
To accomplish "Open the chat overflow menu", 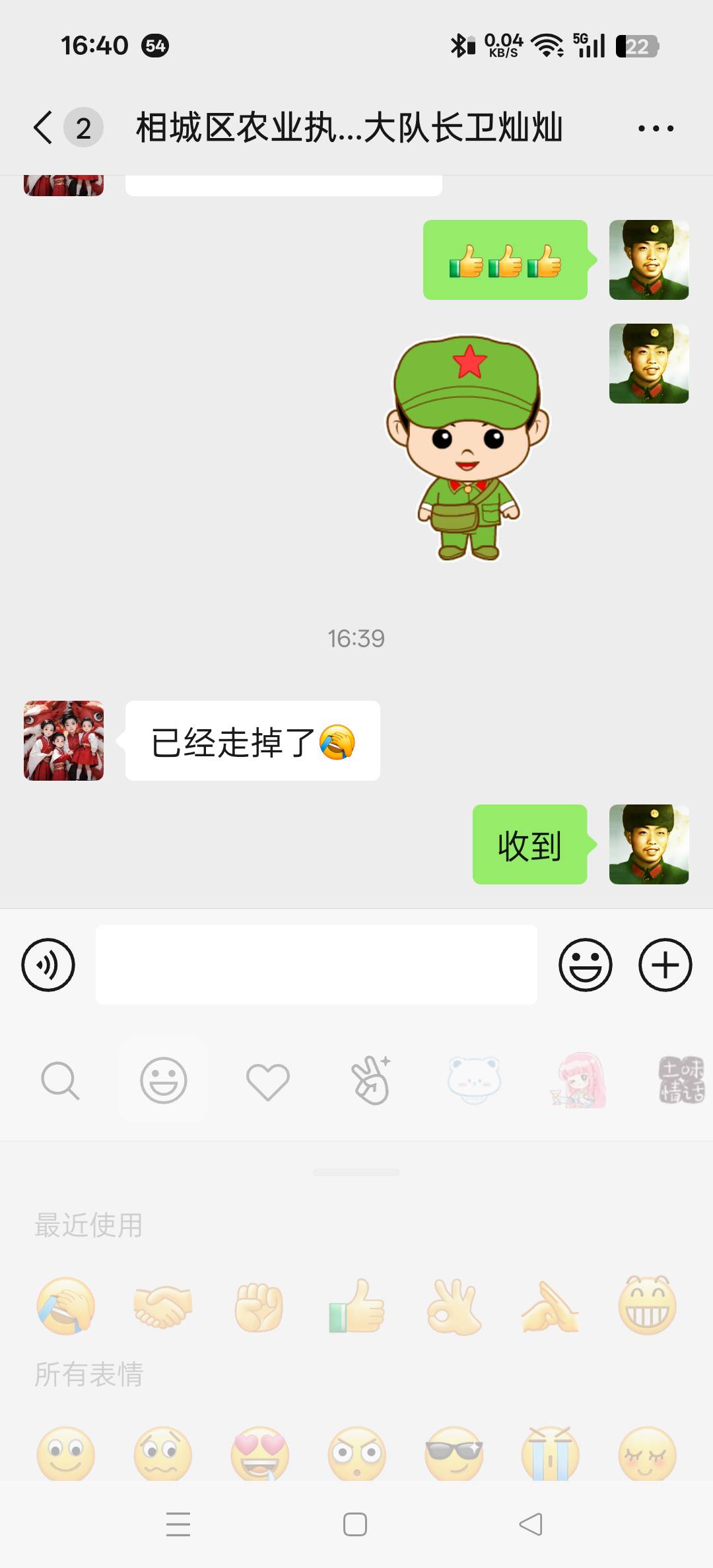I will [656, 128].
